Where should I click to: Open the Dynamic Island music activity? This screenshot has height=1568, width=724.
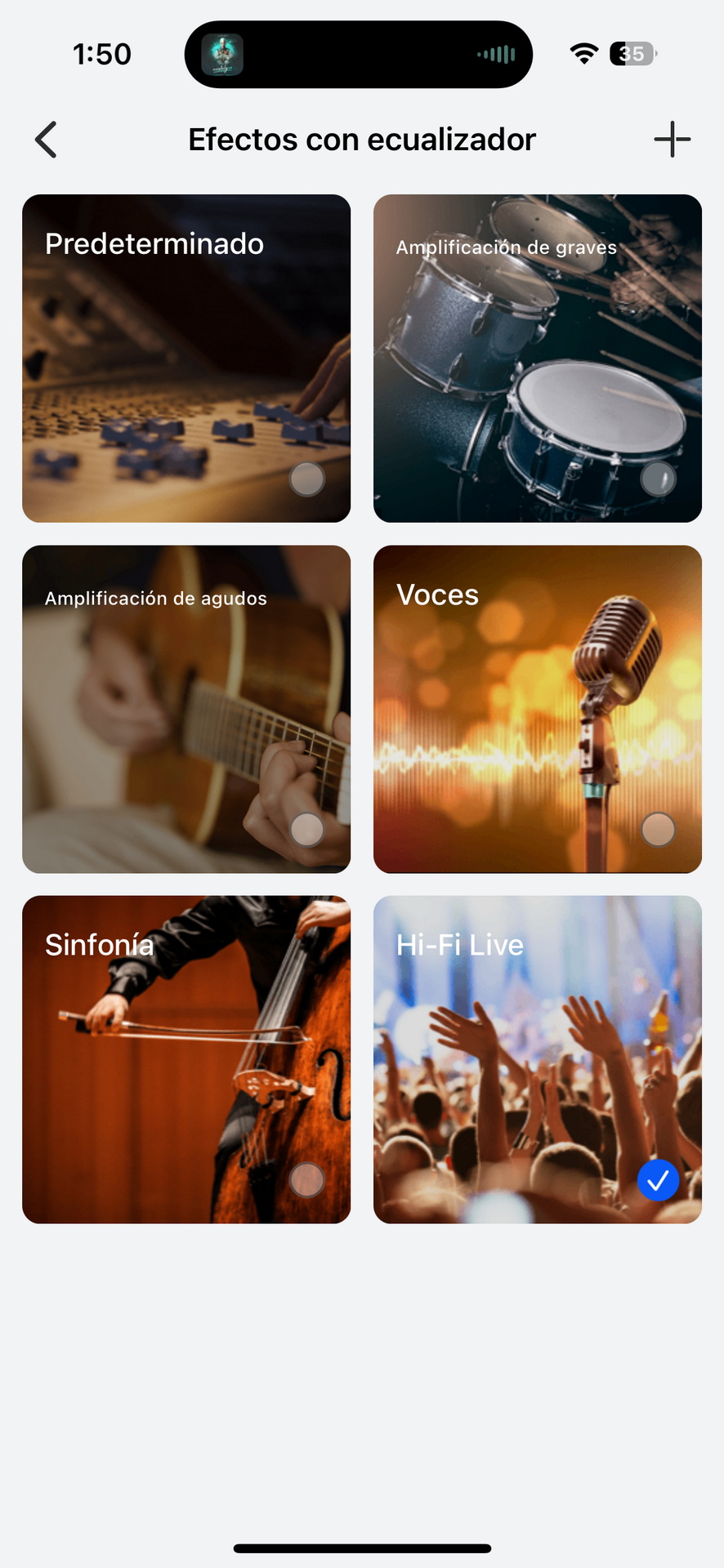click(359, 55)
